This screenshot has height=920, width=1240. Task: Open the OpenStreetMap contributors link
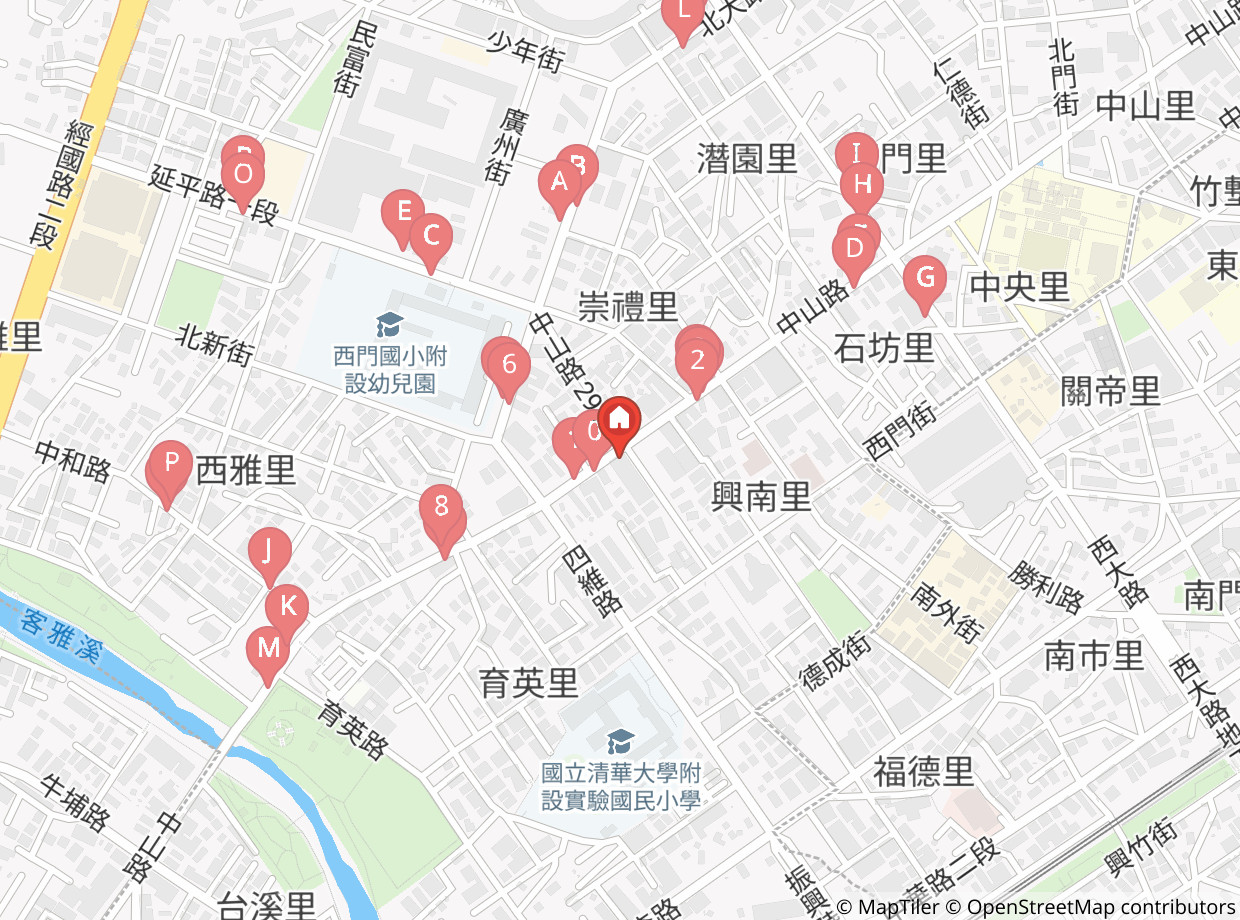1100,907
